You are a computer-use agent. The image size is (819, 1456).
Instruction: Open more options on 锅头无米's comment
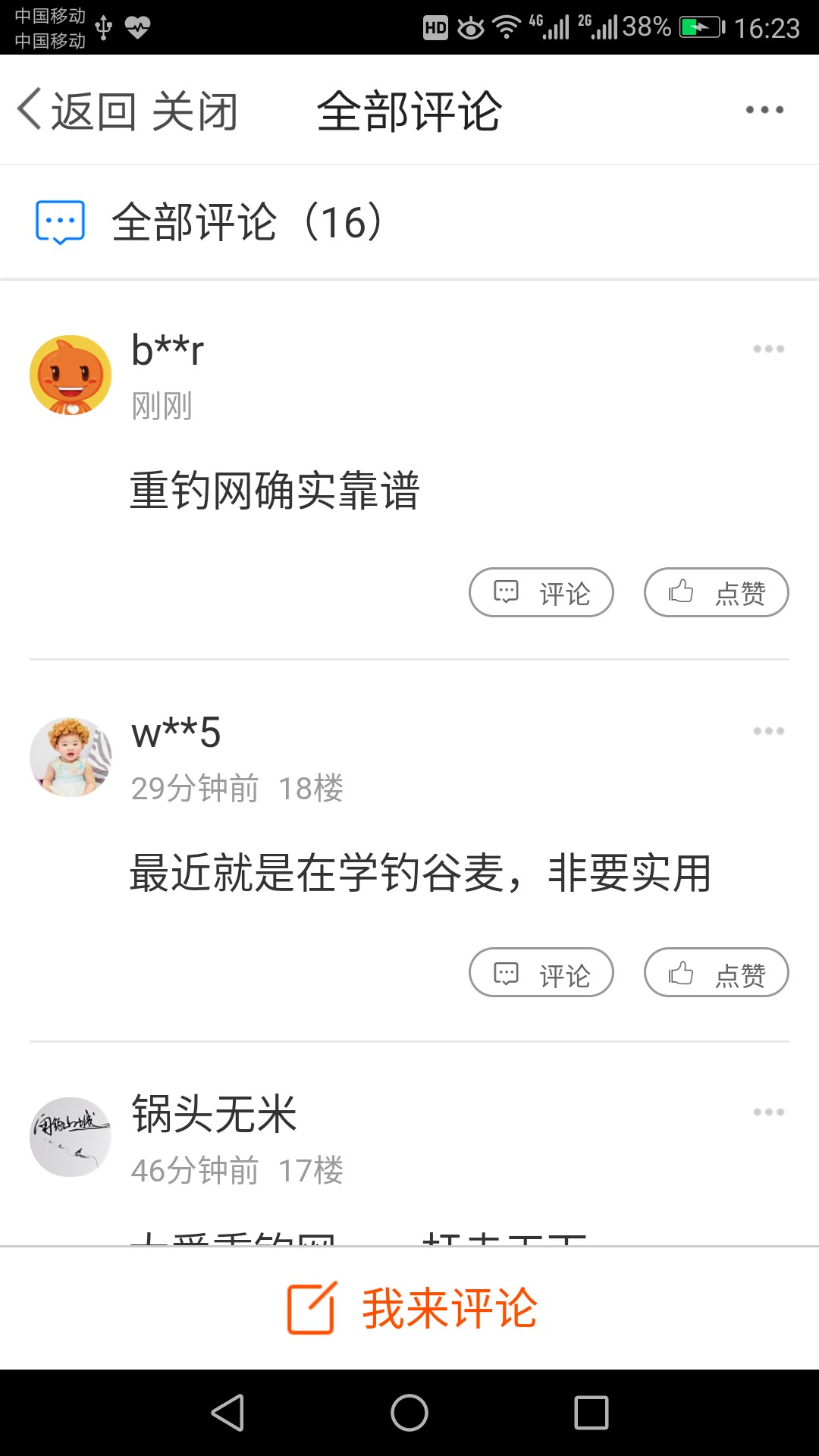[768, 1112]
